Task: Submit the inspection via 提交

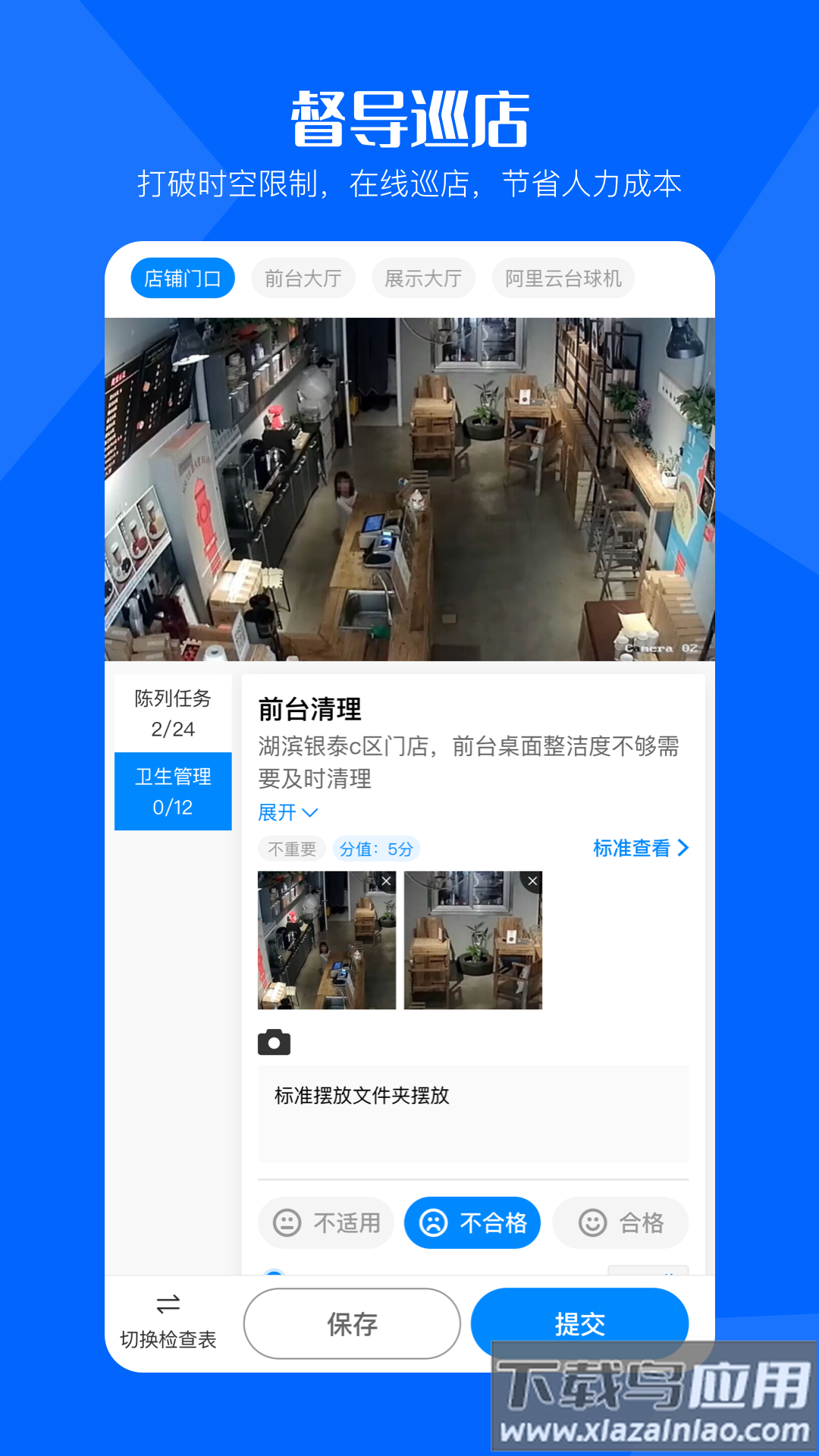Action: coord(580,1323)
